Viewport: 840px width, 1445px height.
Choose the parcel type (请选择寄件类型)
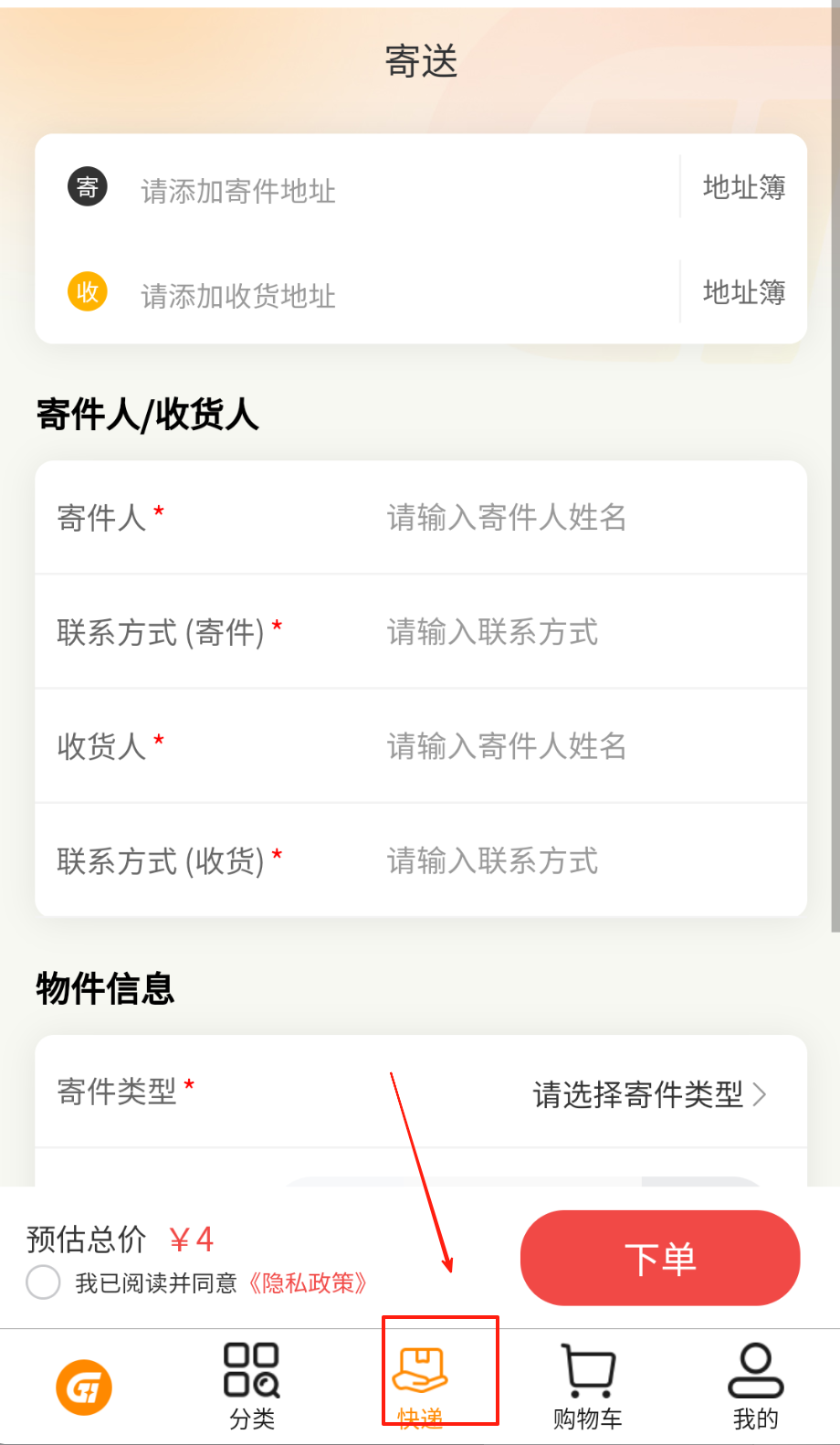tap(648, 1093)
